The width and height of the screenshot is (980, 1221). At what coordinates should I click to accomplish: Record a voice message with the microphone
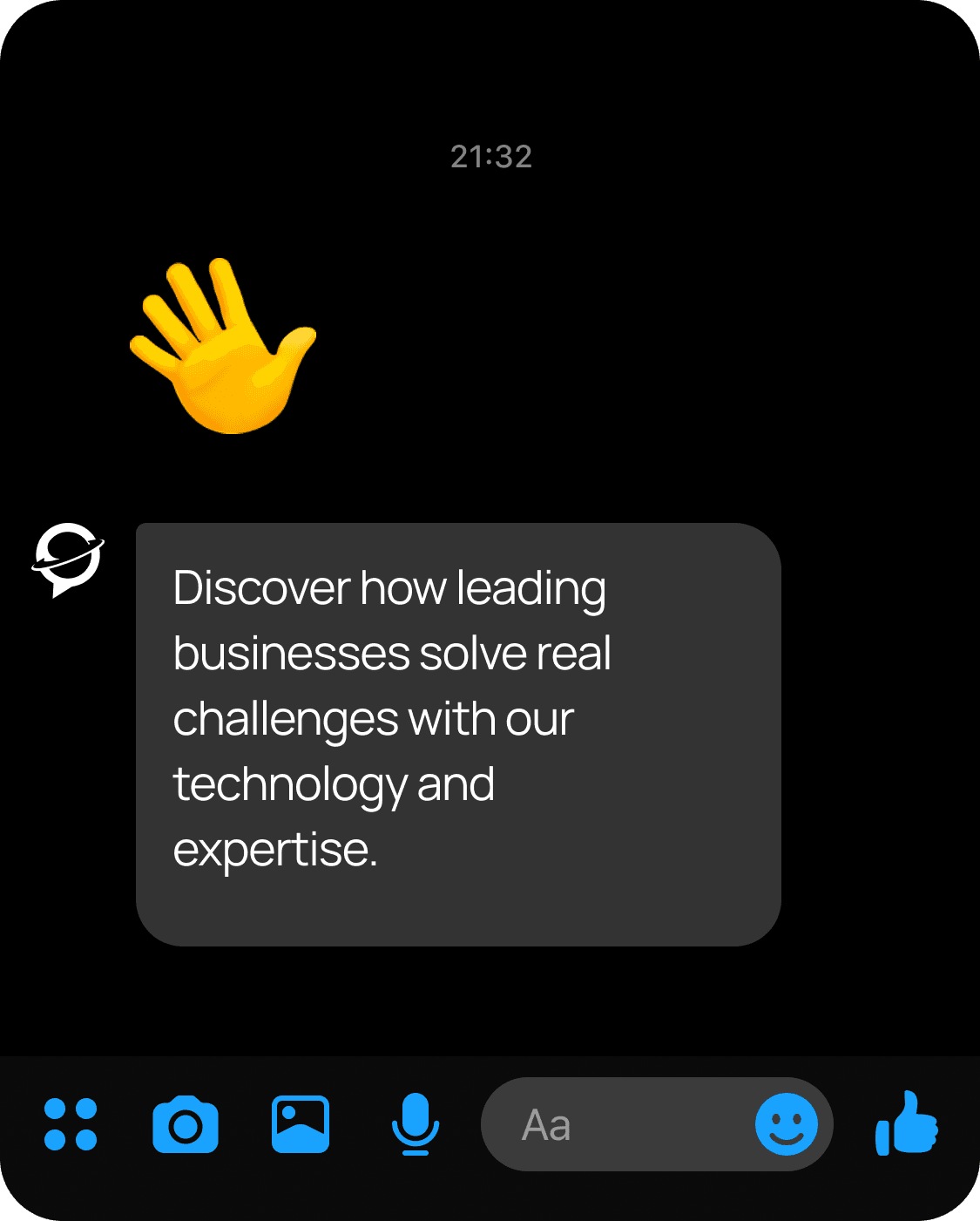pyautogui.click(x=416, y=1124)
